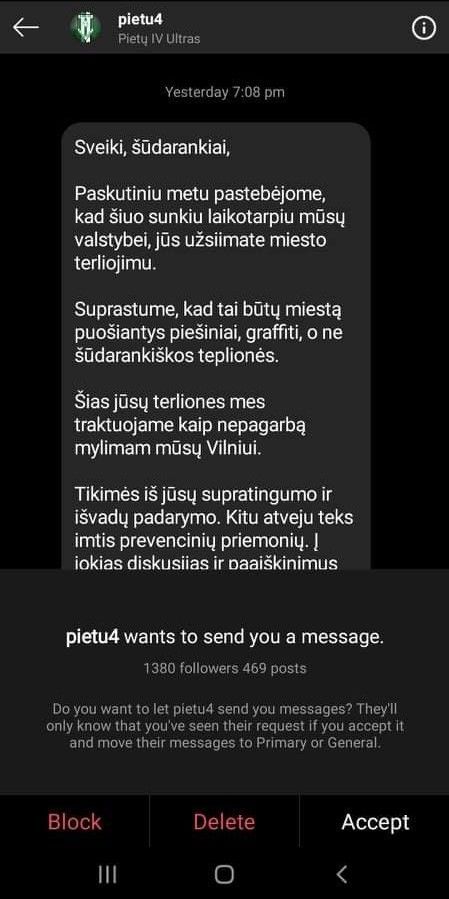The height and width of the screenshot is (899, 449).
Task: Open recent apps from navigation bar
Action: (107, 874)
